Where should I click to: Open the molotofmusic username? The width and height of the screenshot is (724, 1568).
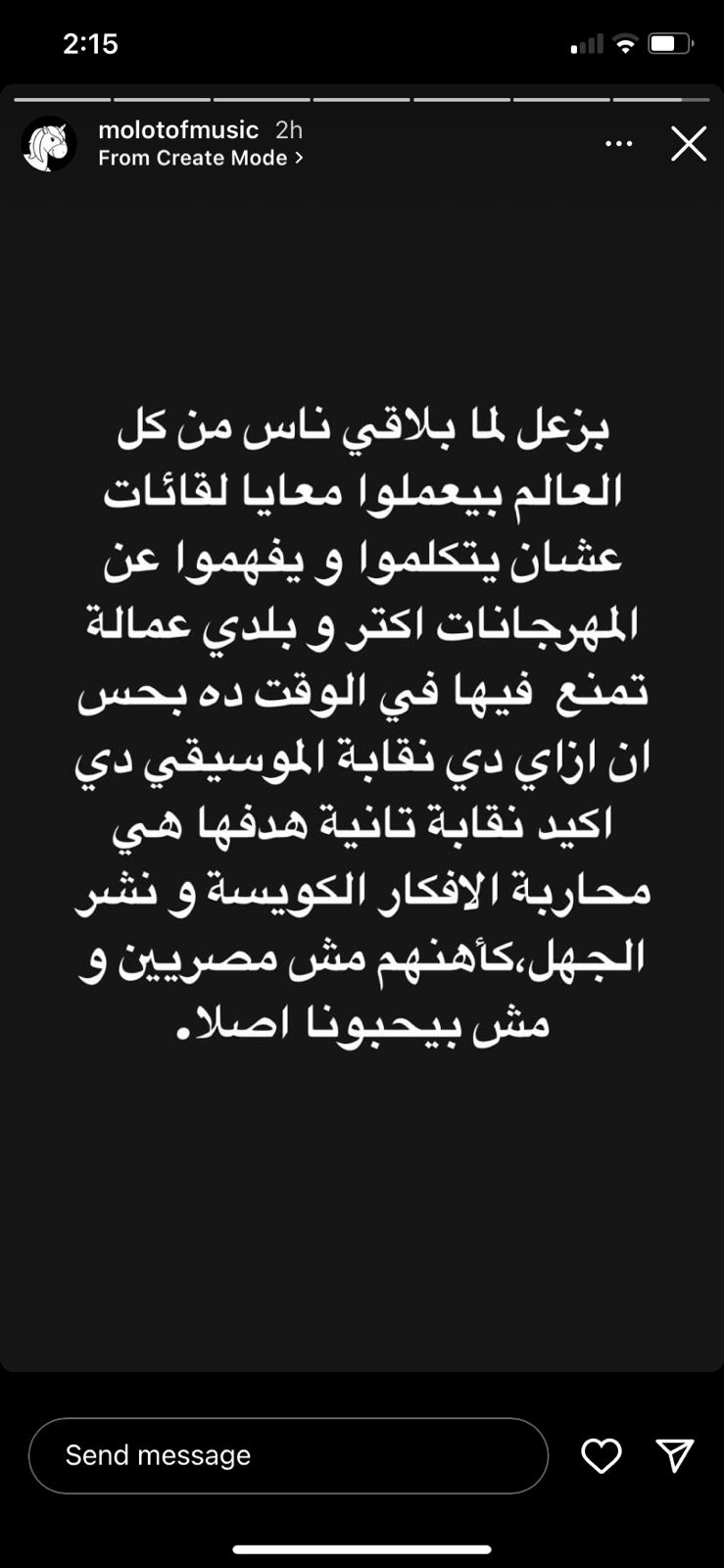(178, 129)
